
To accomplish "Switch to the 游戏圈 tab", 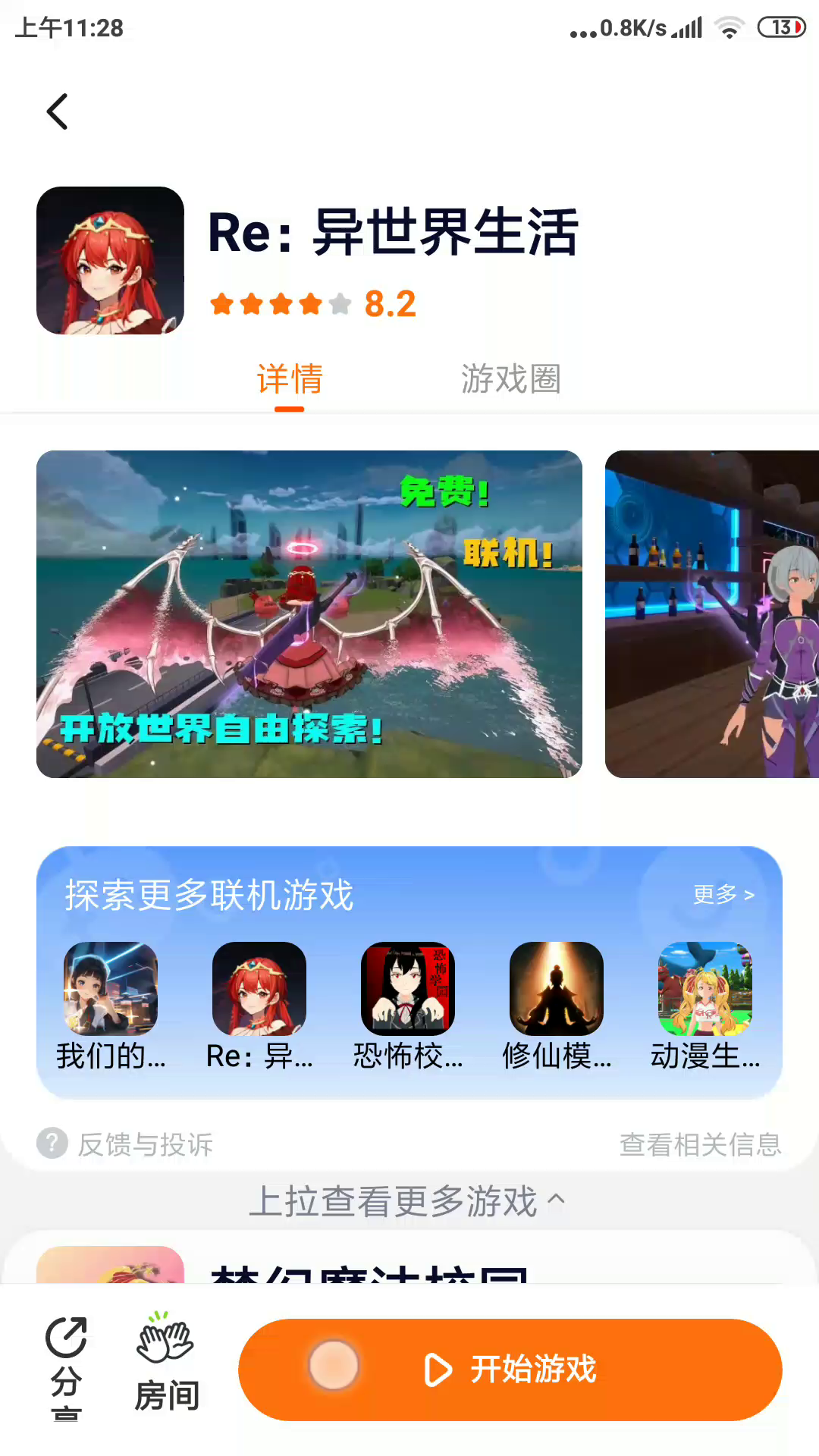I will [510, 378].
